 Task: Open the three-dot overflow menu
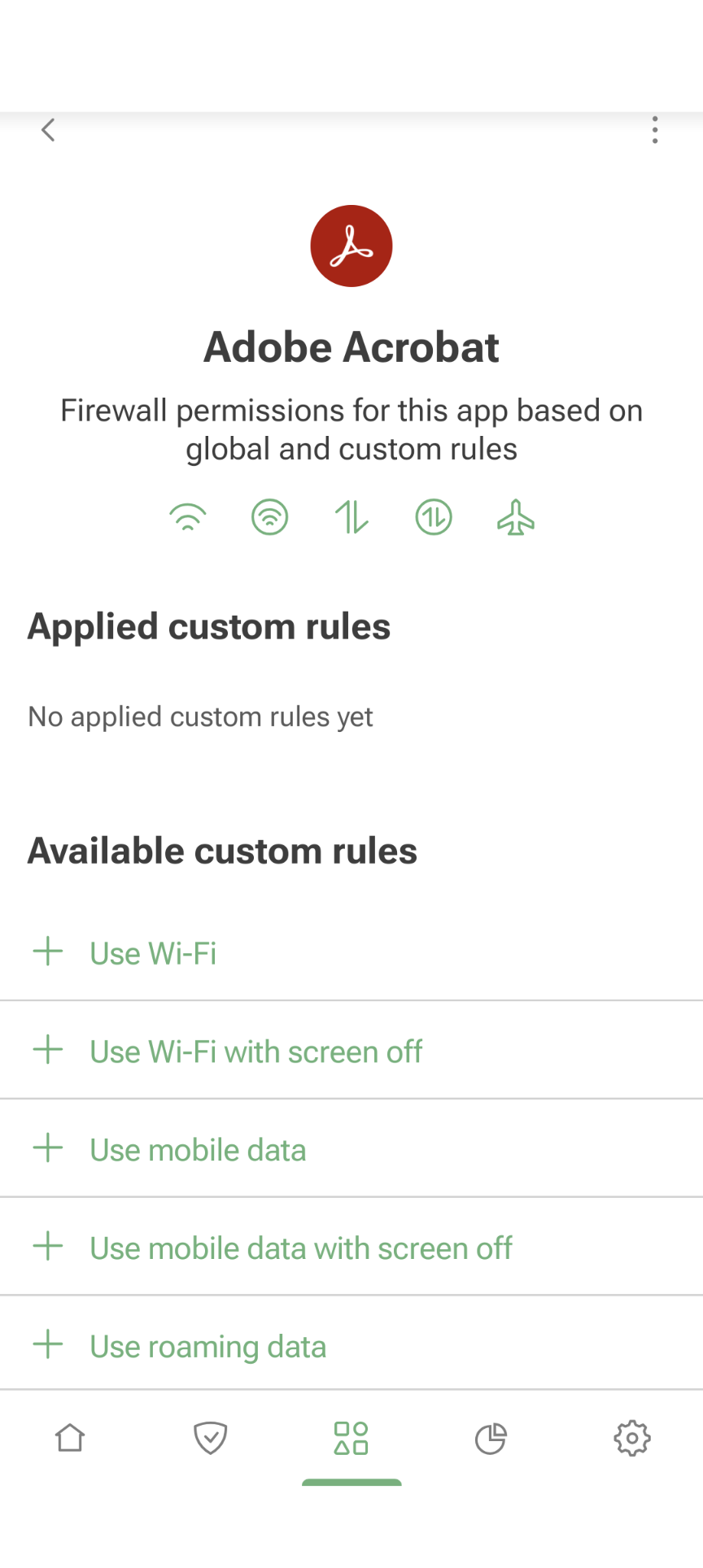point(655,130)
